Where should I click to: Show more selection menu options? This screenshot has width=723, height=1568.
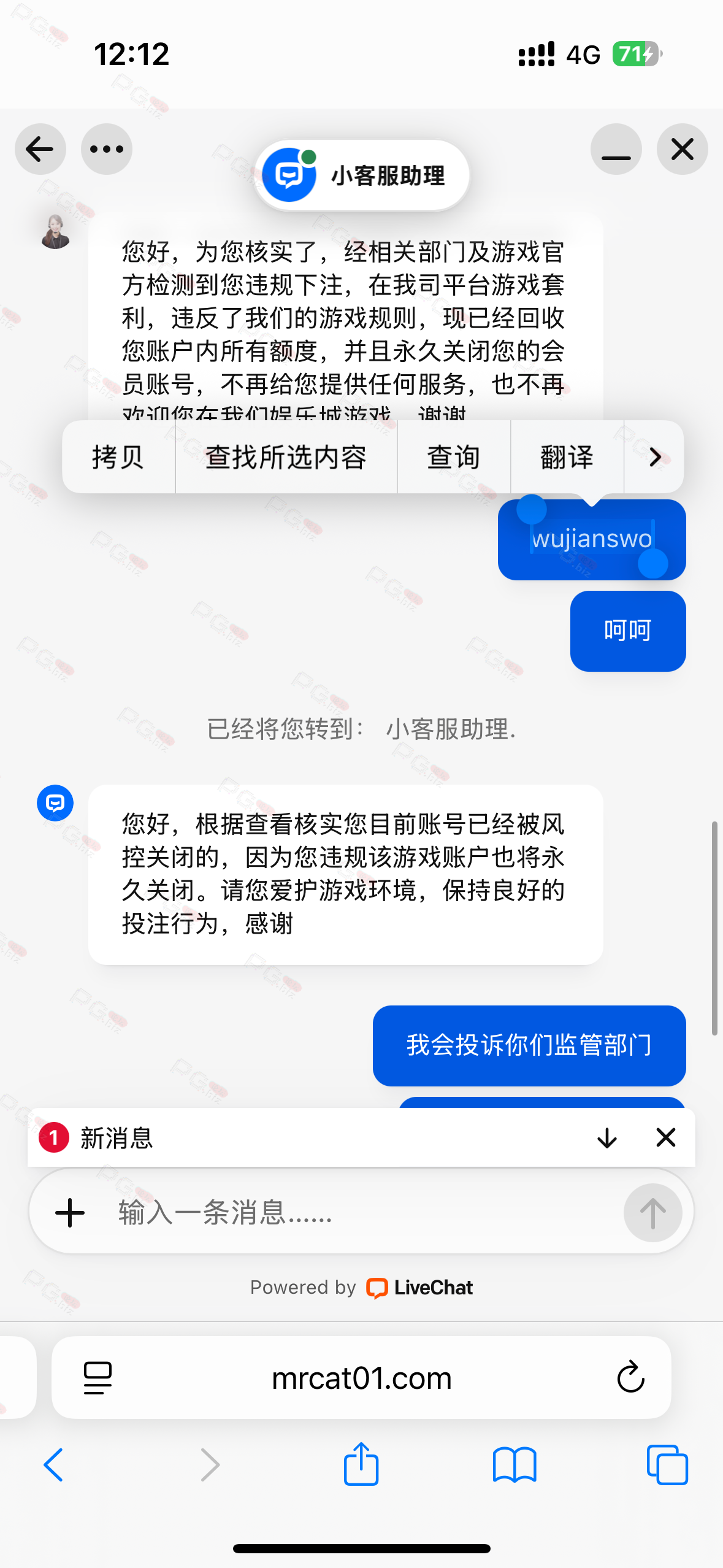click(x=654, y=457)
